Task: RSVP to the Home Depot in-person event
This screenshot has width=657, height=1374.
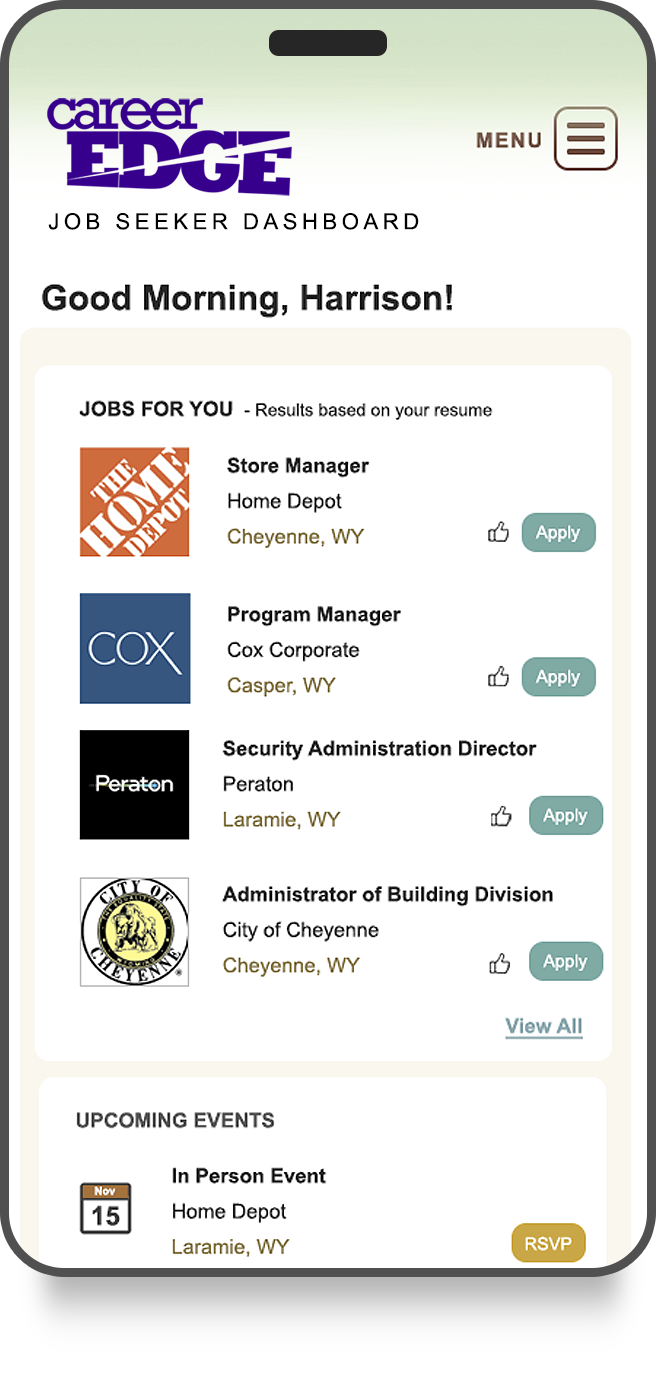Action: (548, 1244)
